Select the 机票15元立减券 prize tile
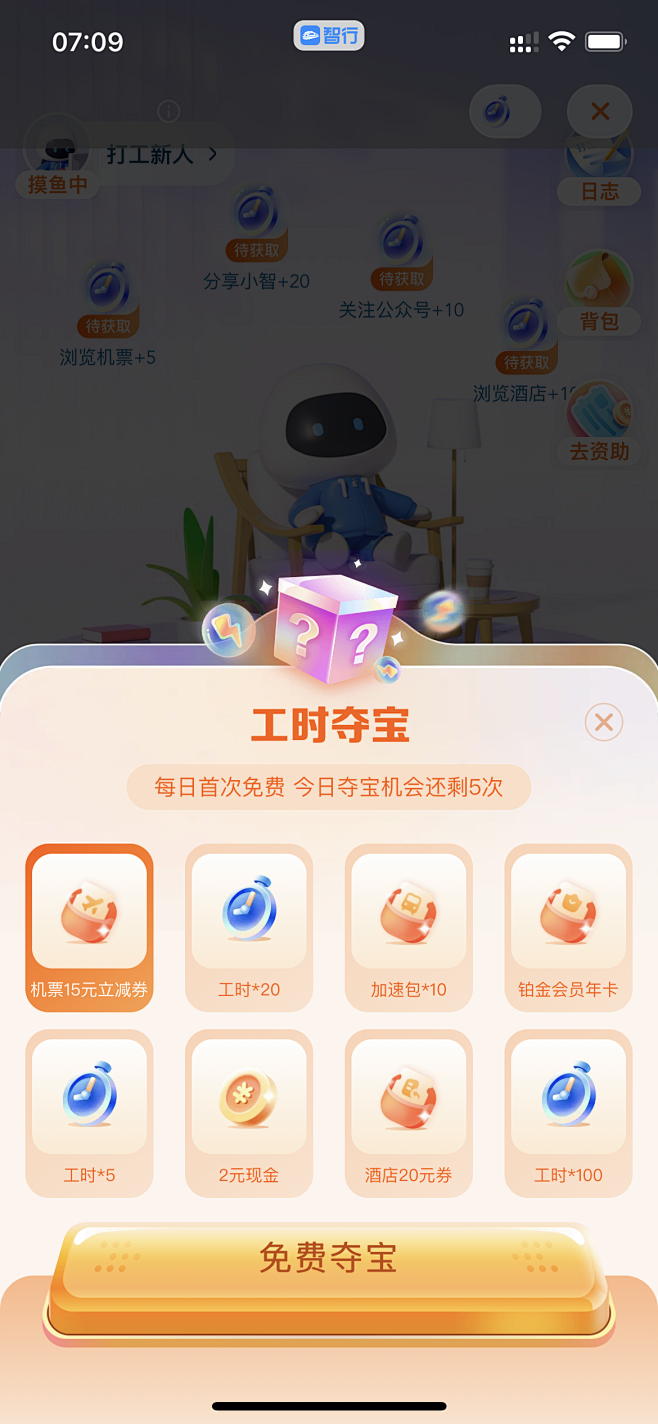 89,927
